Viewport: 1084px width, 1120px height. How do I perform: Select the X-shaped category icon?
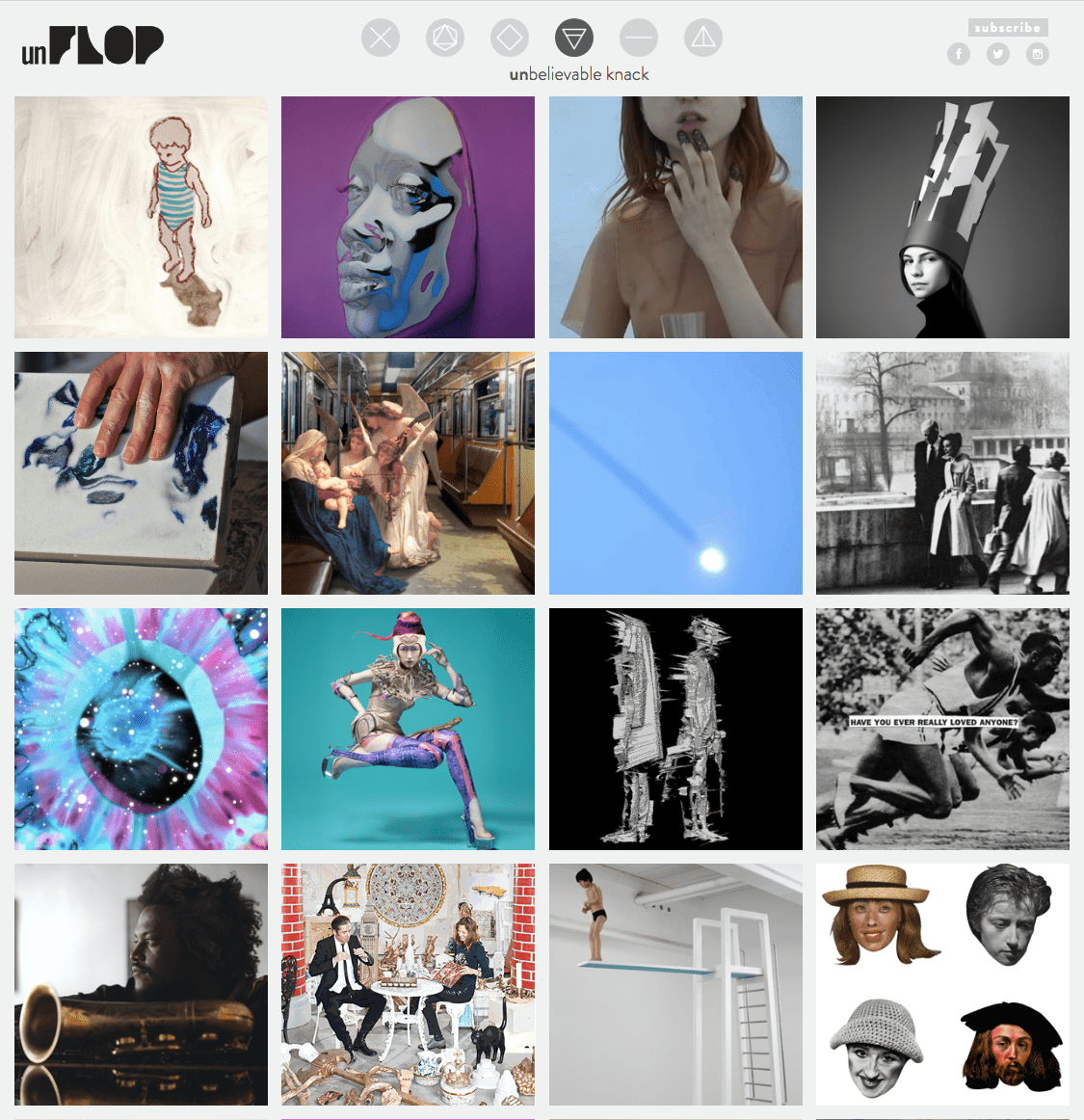[381, 38]
